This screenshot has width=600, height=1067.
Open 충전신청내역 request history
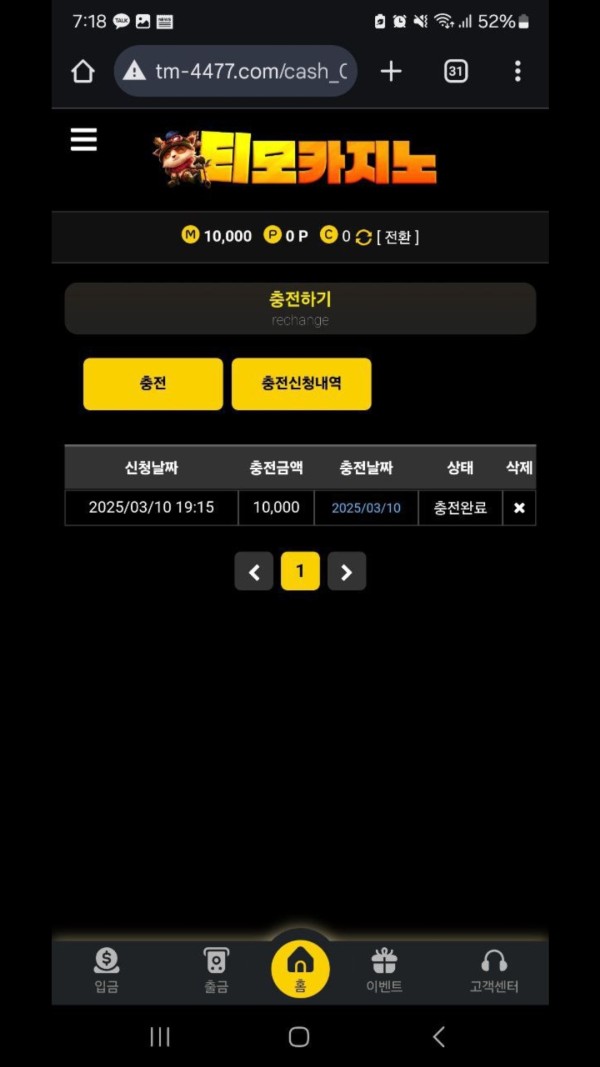(x=301, y=384)
